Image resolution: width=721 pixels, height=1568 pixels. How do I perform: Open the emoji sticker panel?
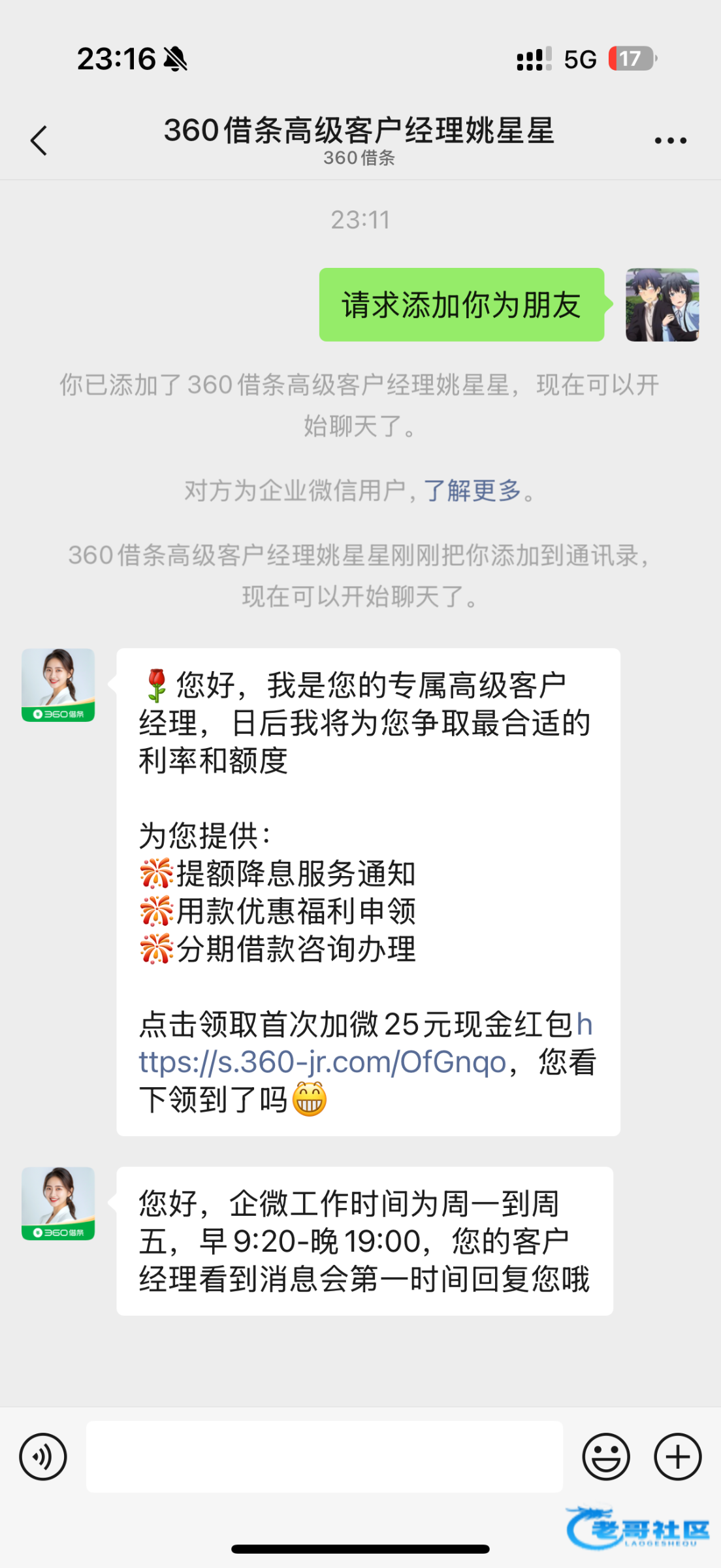point(606,1457)
